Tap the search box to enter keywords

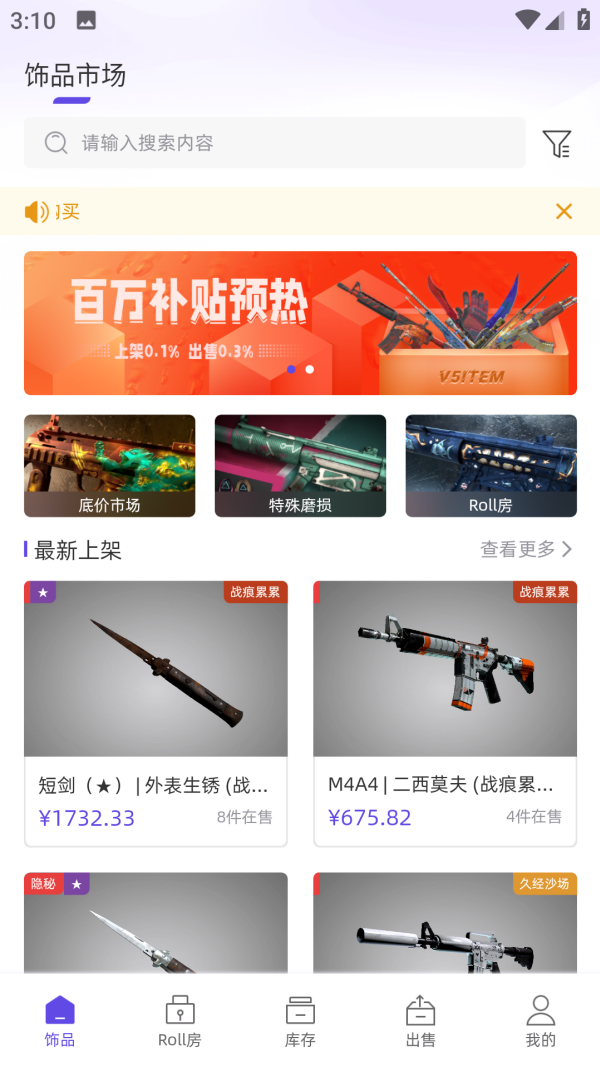click(x=275, y=143)
